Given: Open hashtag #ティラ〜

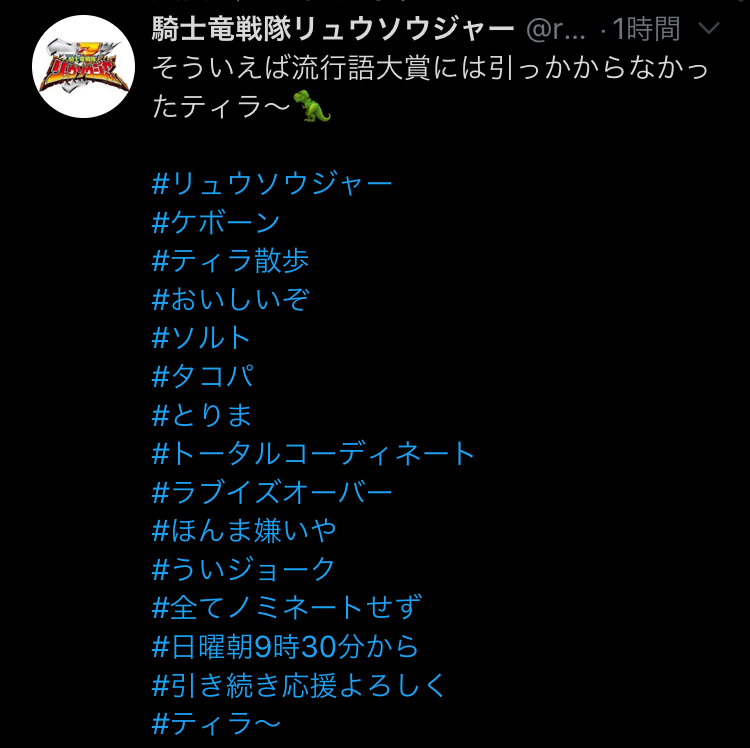Looking at the screenshot, I should [x=216, y=723].
